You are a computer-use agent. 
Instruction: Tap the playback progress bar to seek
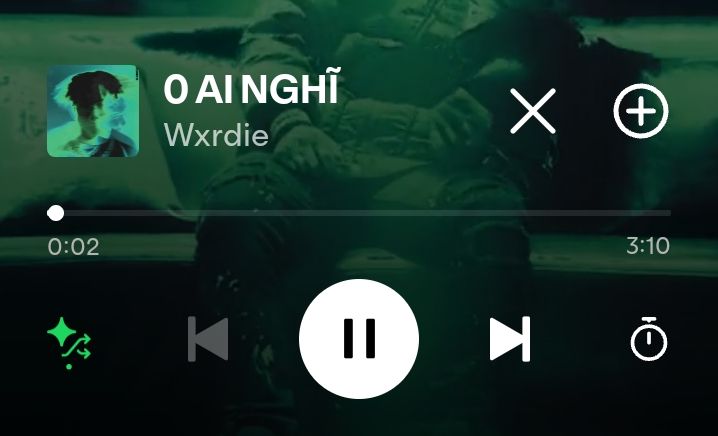pyautogui.click(x=360, y=213)
